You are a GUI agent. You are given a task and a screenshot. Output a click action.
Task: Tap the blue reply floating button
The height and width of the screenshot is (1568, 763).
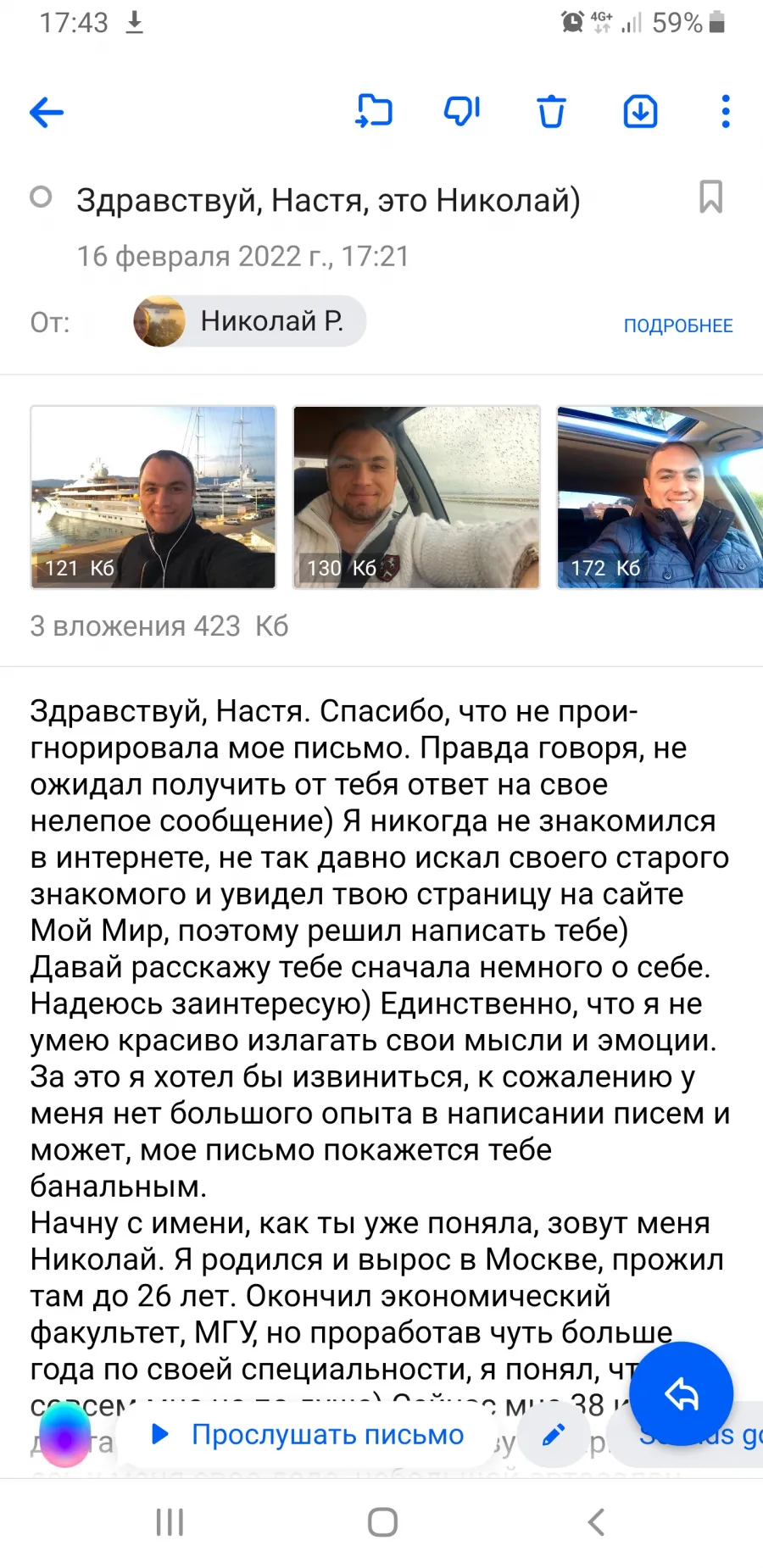click(x=682, y=1393)
